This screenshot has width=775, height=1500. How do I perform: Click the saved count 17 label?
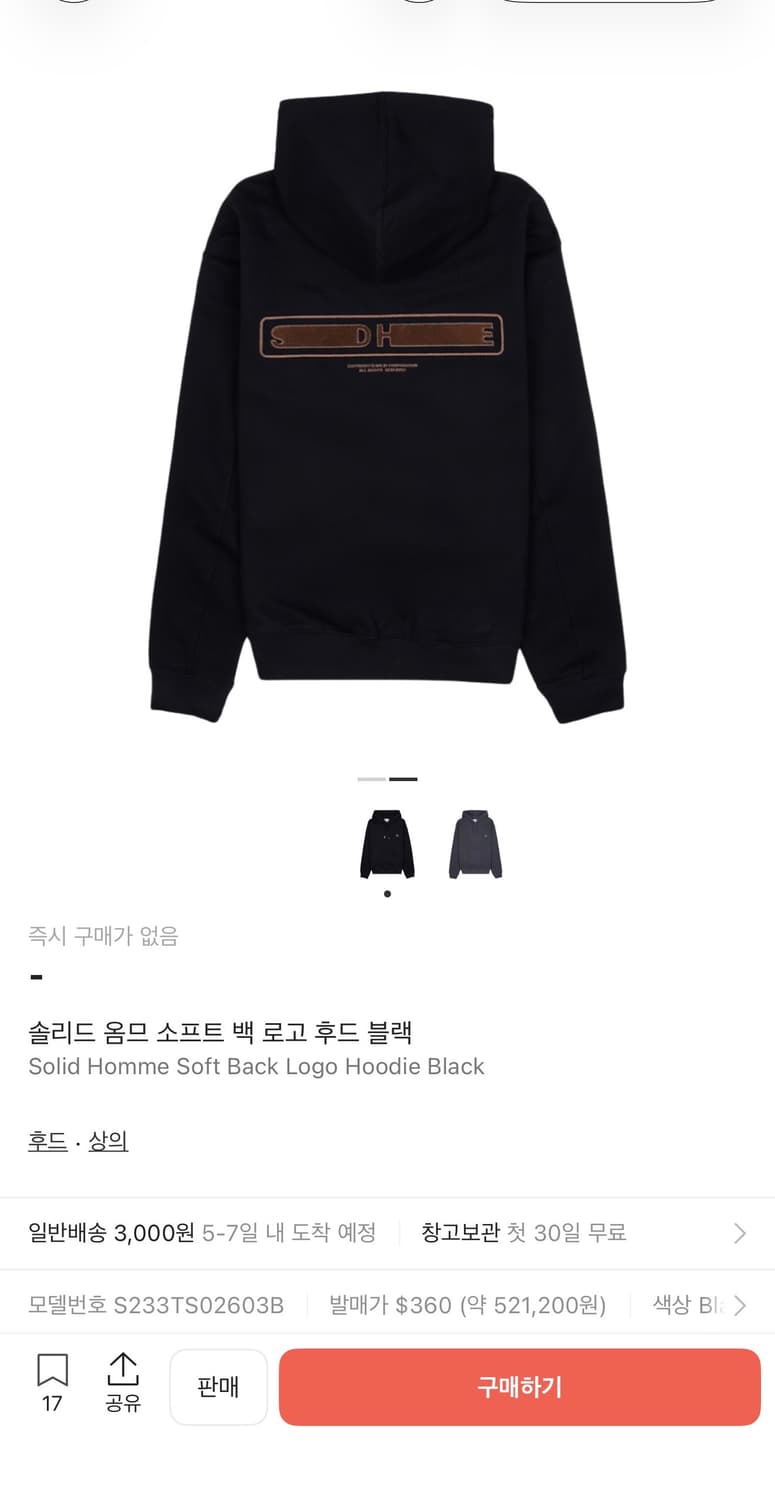point(51,1404)
